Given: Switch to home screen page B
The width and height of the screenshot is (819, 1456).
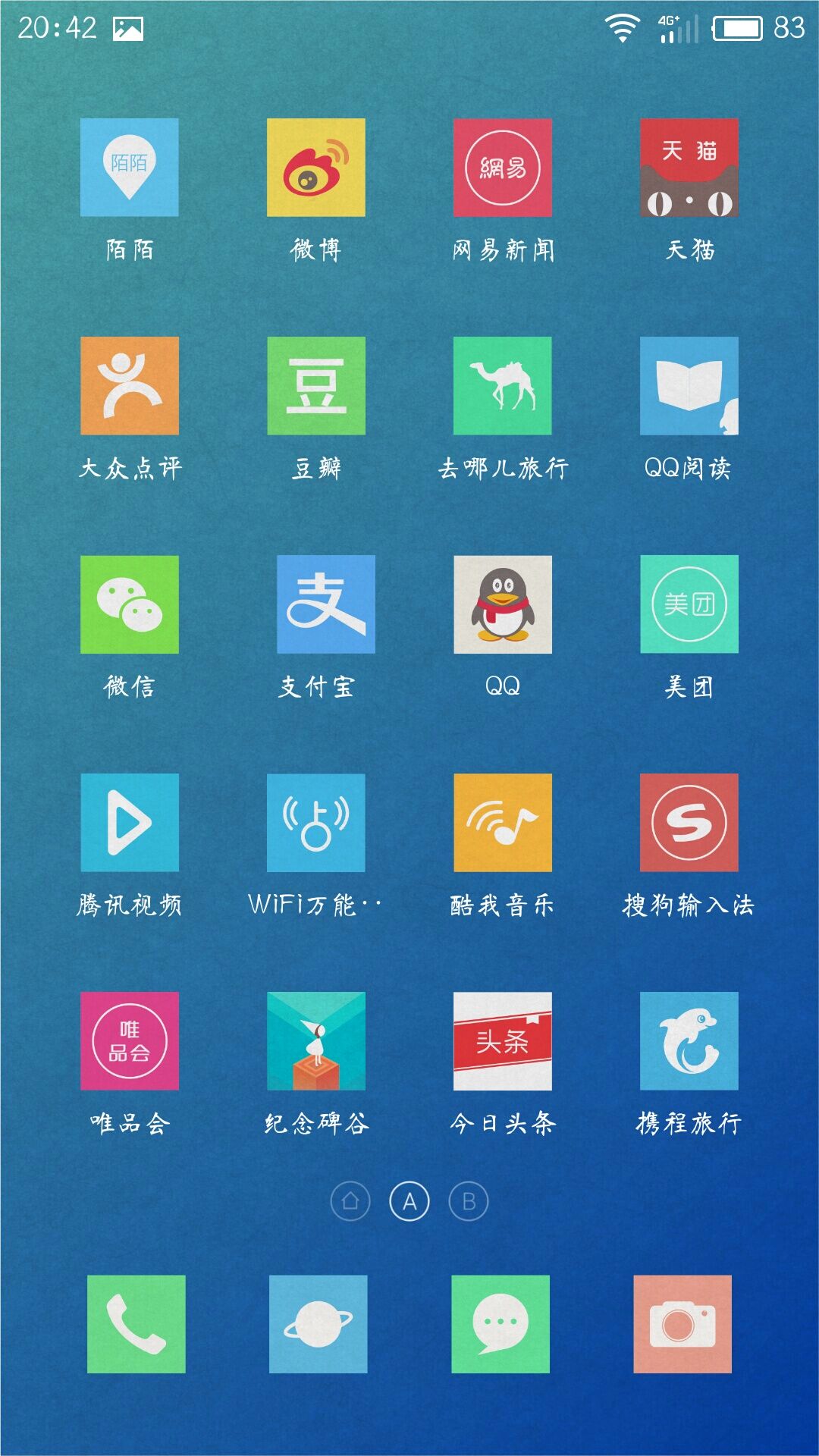Looking at the screenshot, I should [x=469, y=1201].
